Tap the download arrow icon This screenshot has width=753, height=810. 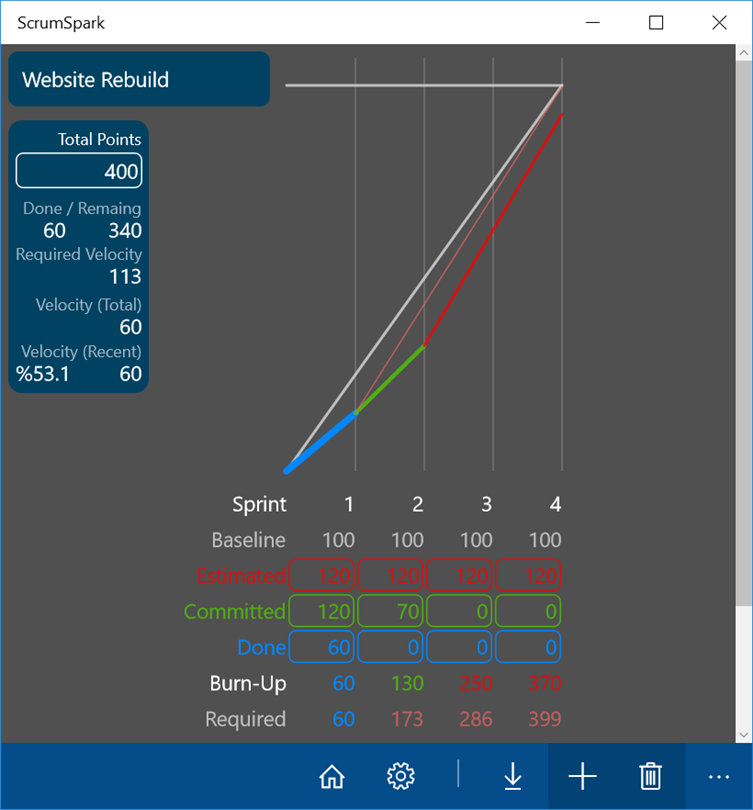(513, 776)
